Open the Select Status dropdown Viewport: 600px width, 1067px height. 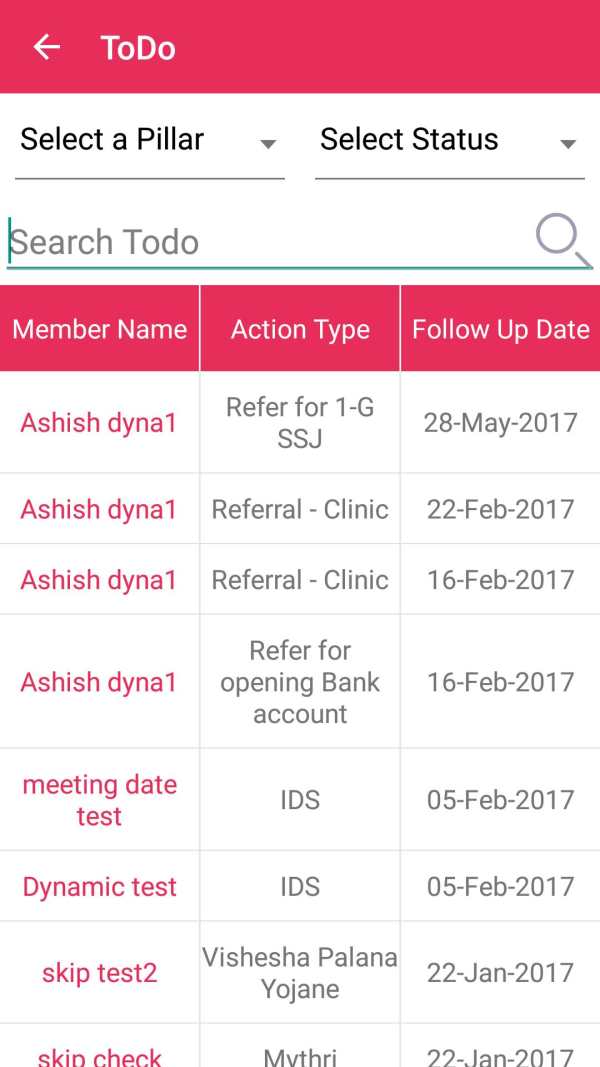click(x=450, y=140)
